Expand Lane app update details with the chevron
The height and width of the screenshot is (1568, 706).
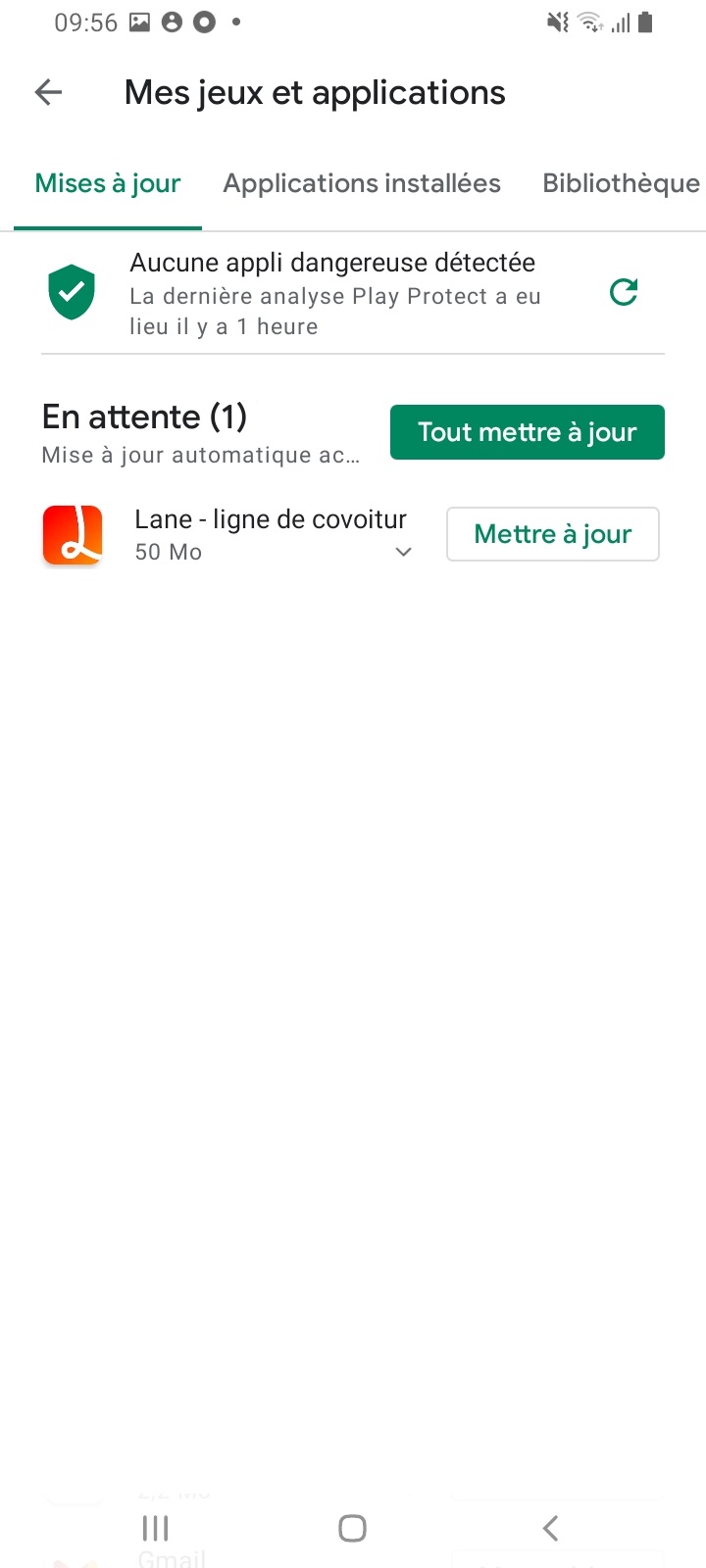[402, 553]
